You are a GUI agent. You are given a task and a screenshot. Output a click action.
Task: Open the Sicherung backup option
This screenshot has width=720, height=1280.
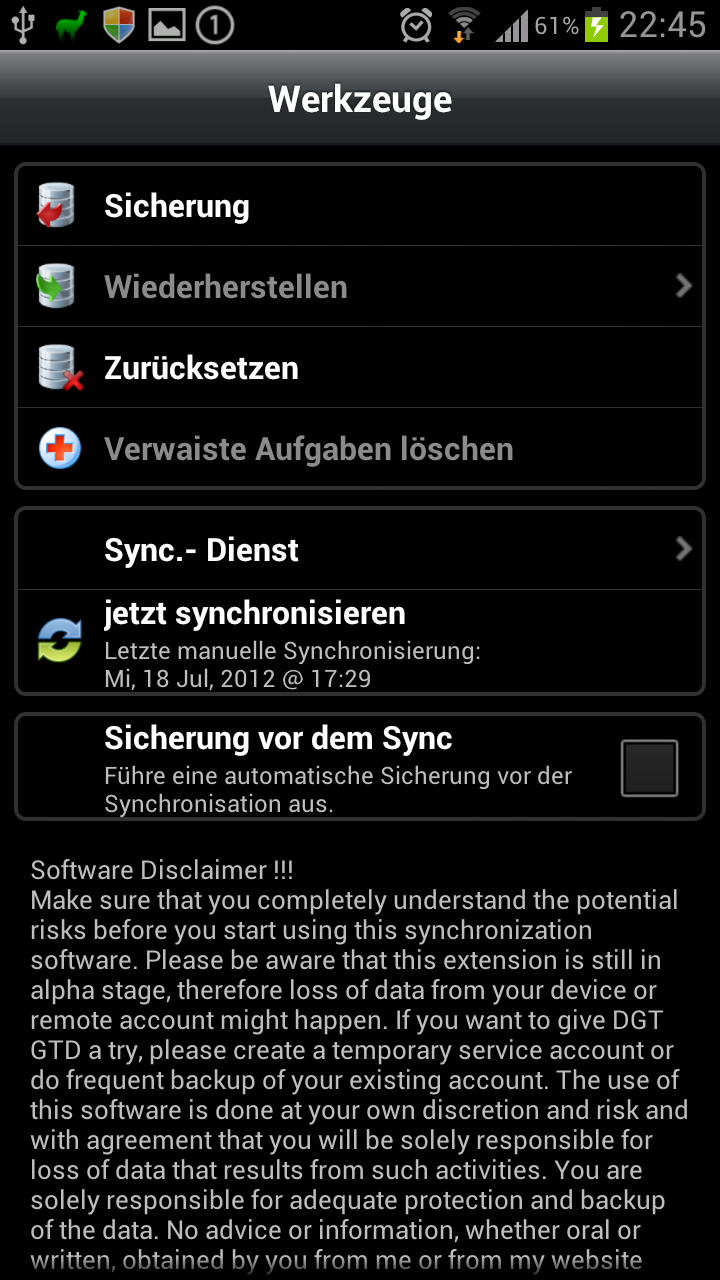pyautogui.click(x=360, y=206)
